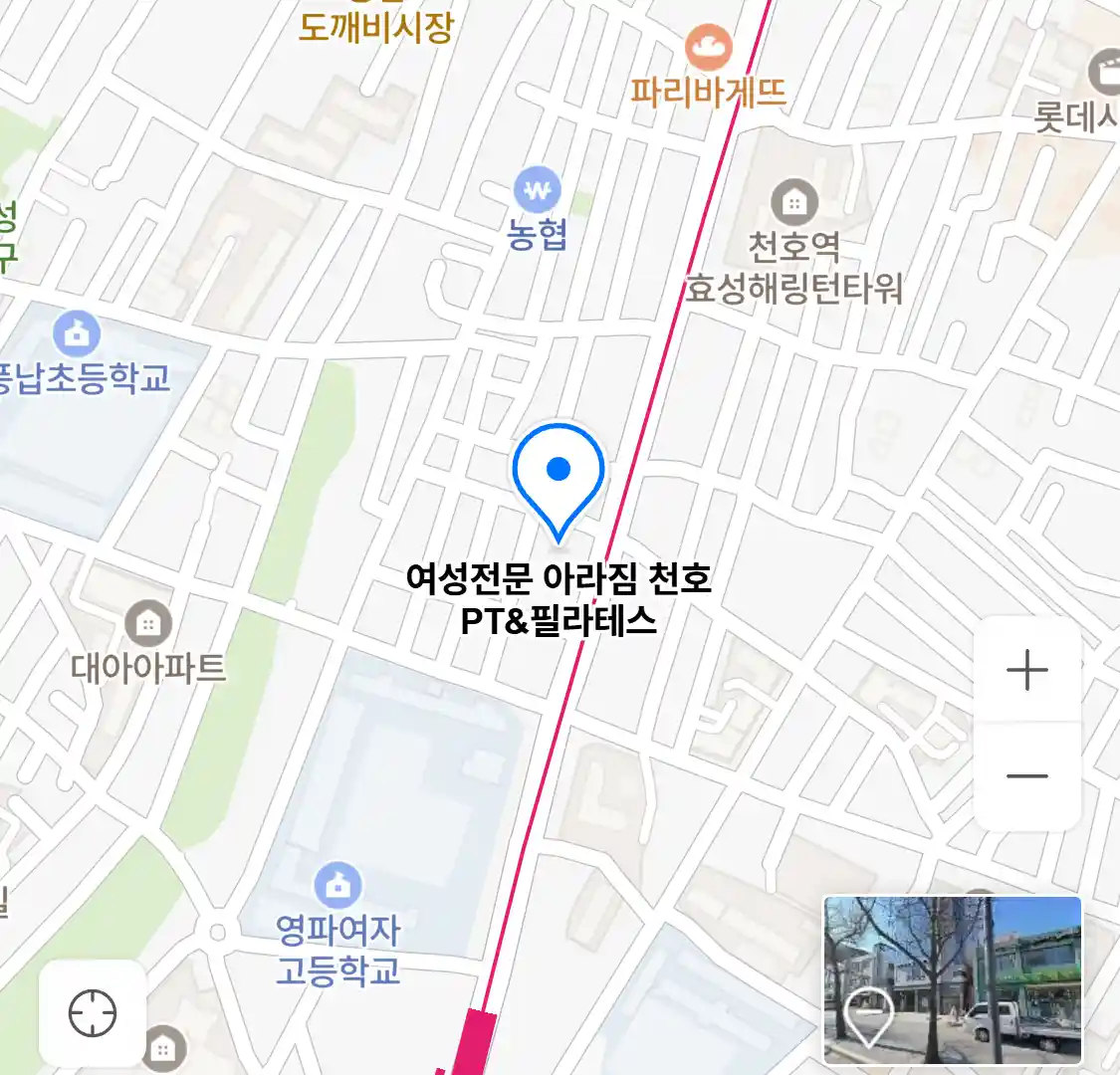
Task: Open 영파여자고등학교 school marker
Action: [337, 885]
